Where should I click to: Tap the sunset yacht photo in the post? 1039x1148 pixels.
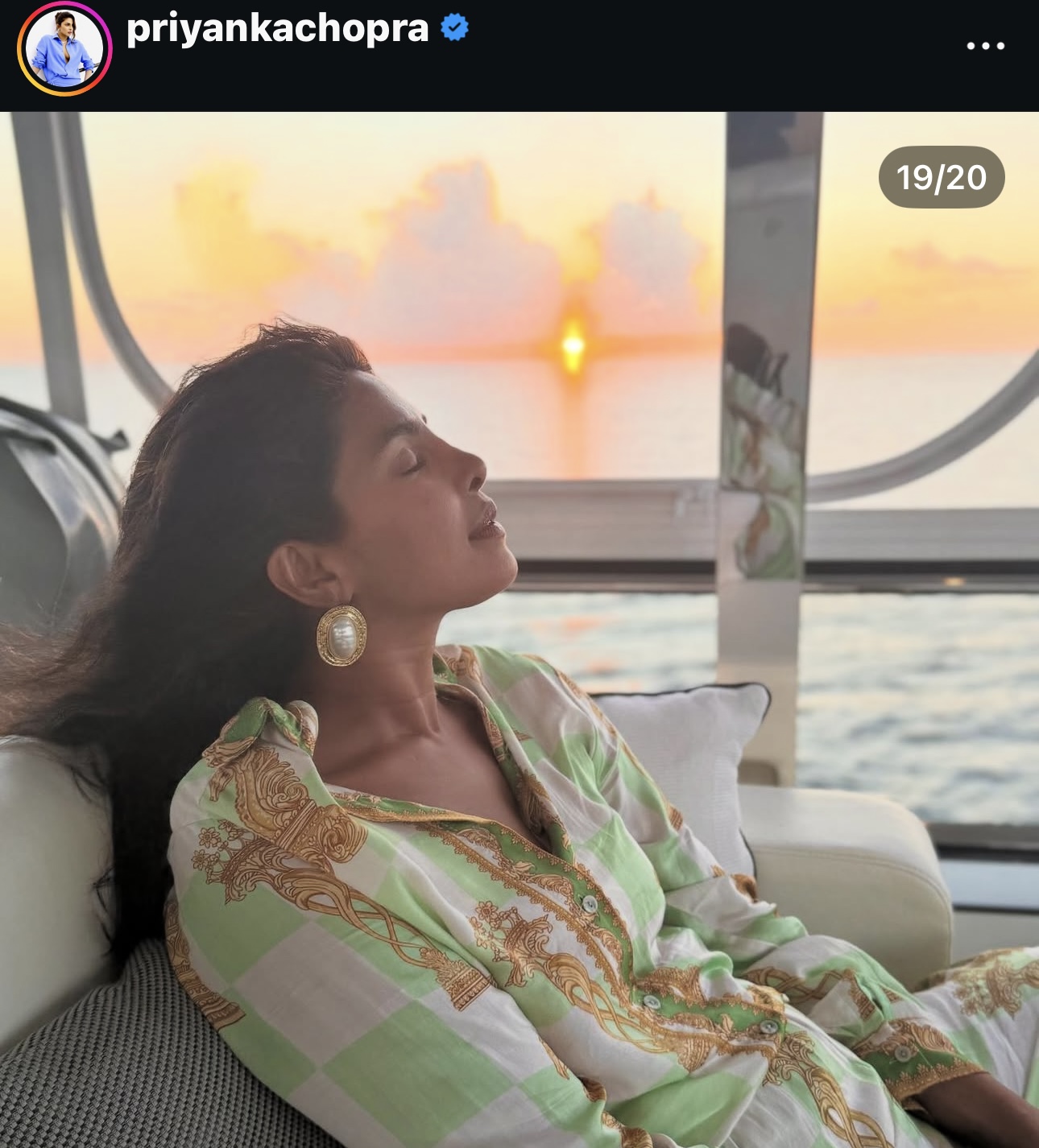tap(519, 628)
